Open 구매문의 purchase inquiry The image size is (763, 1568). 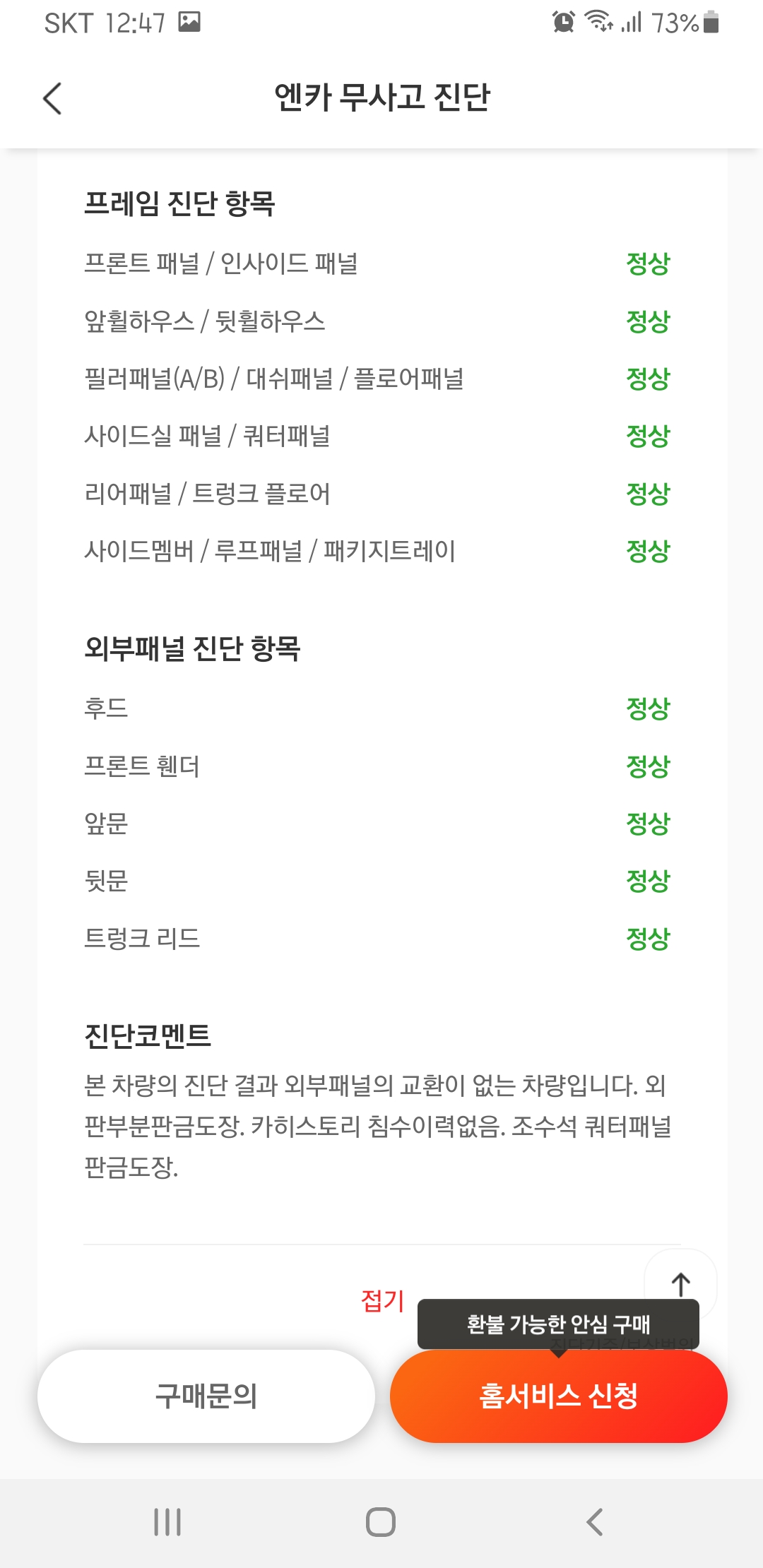[x=206, y=1396]
